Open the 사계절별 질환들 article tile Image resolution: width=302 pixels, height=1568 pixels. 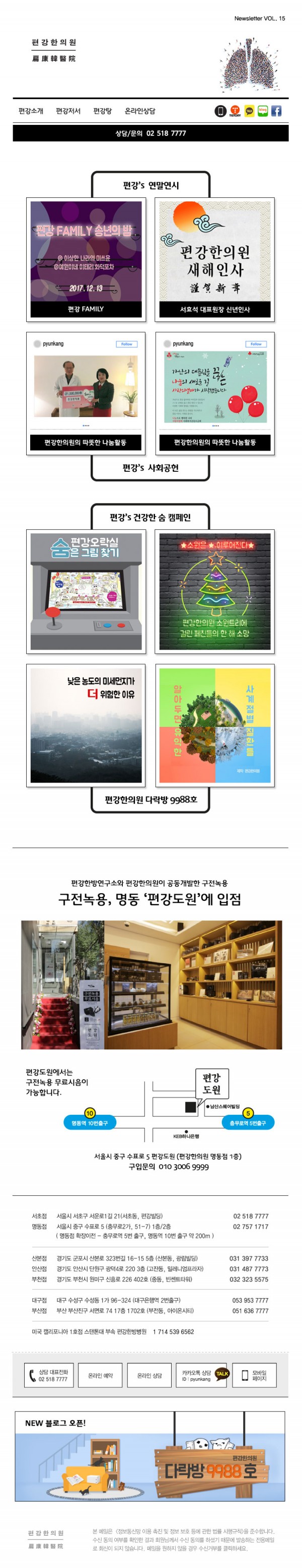(x=215, y=725)
